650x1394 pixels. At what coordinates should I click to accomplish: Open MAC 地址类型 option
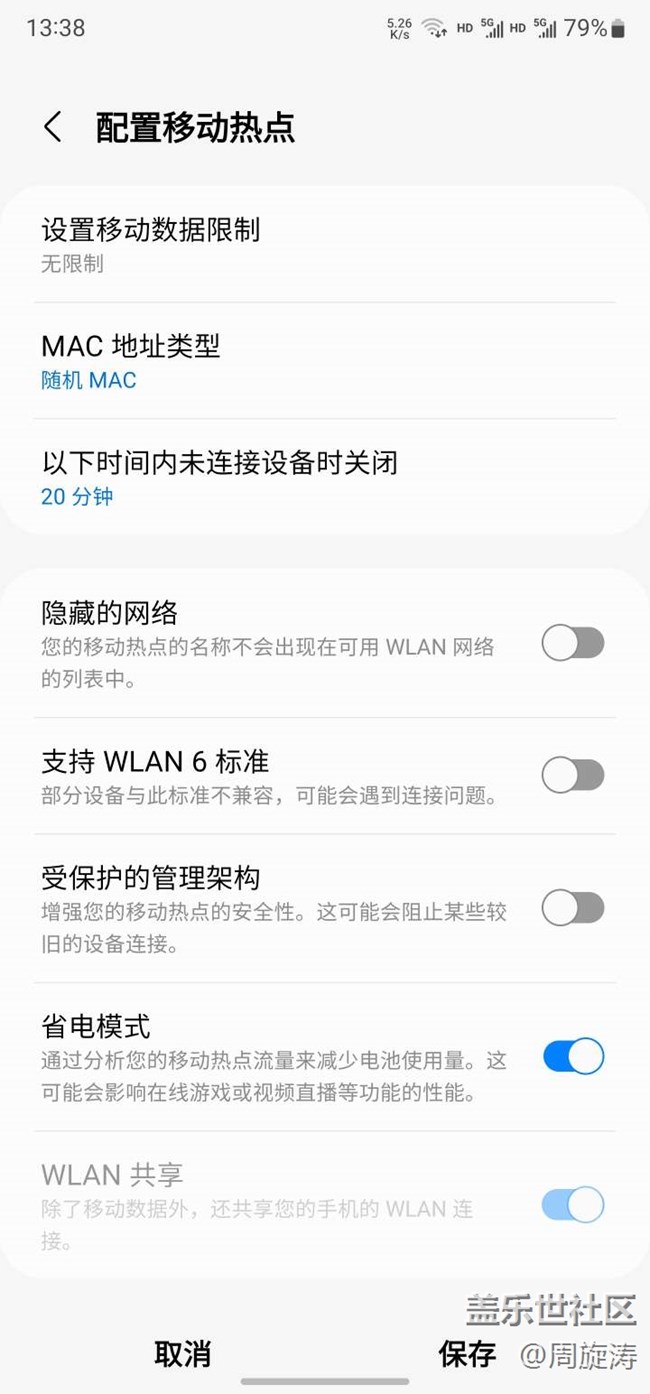coord(325,361)
